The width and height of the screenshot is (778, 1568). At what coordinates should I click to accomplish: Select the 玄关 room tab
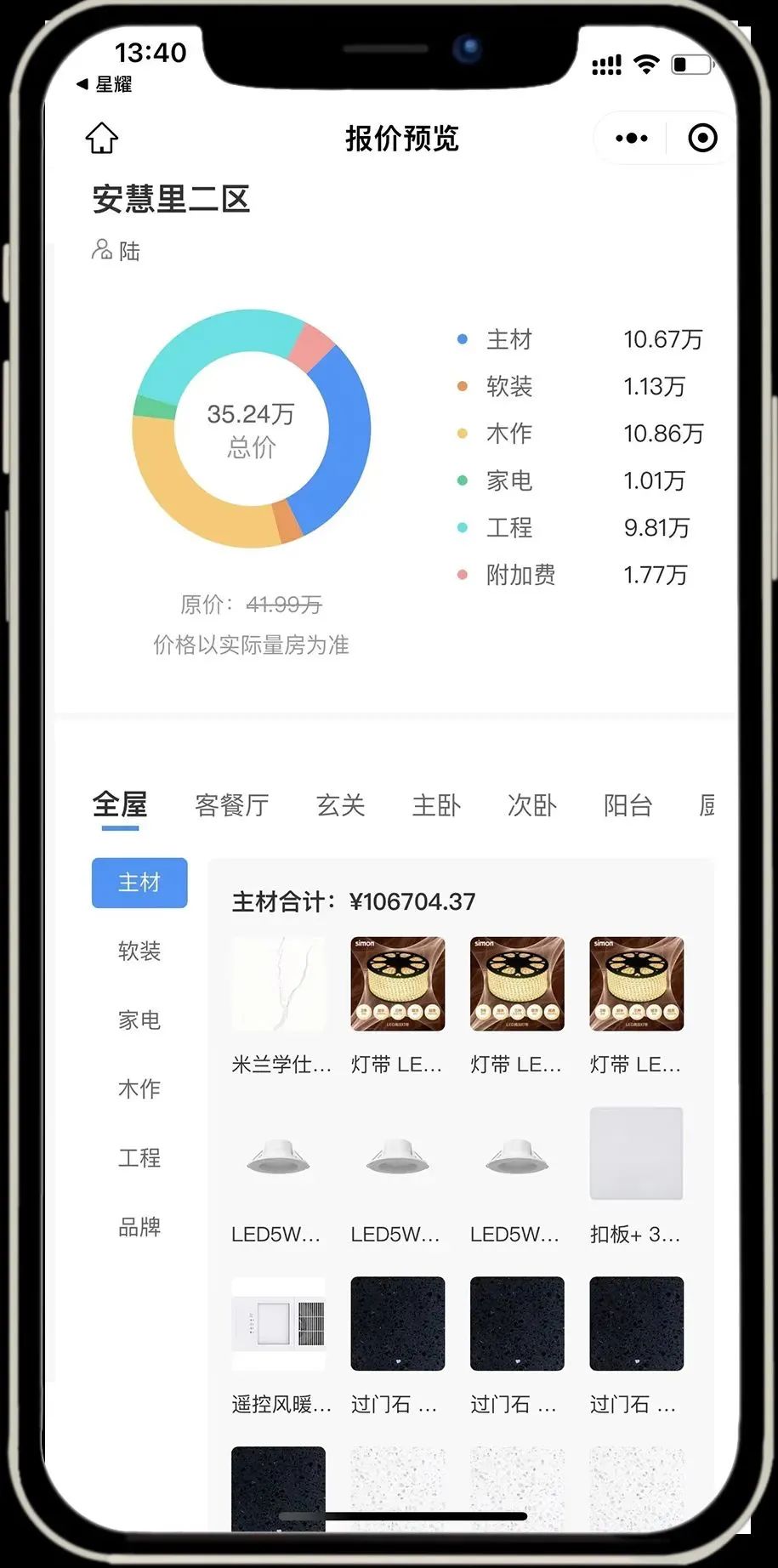pos(340,804)
